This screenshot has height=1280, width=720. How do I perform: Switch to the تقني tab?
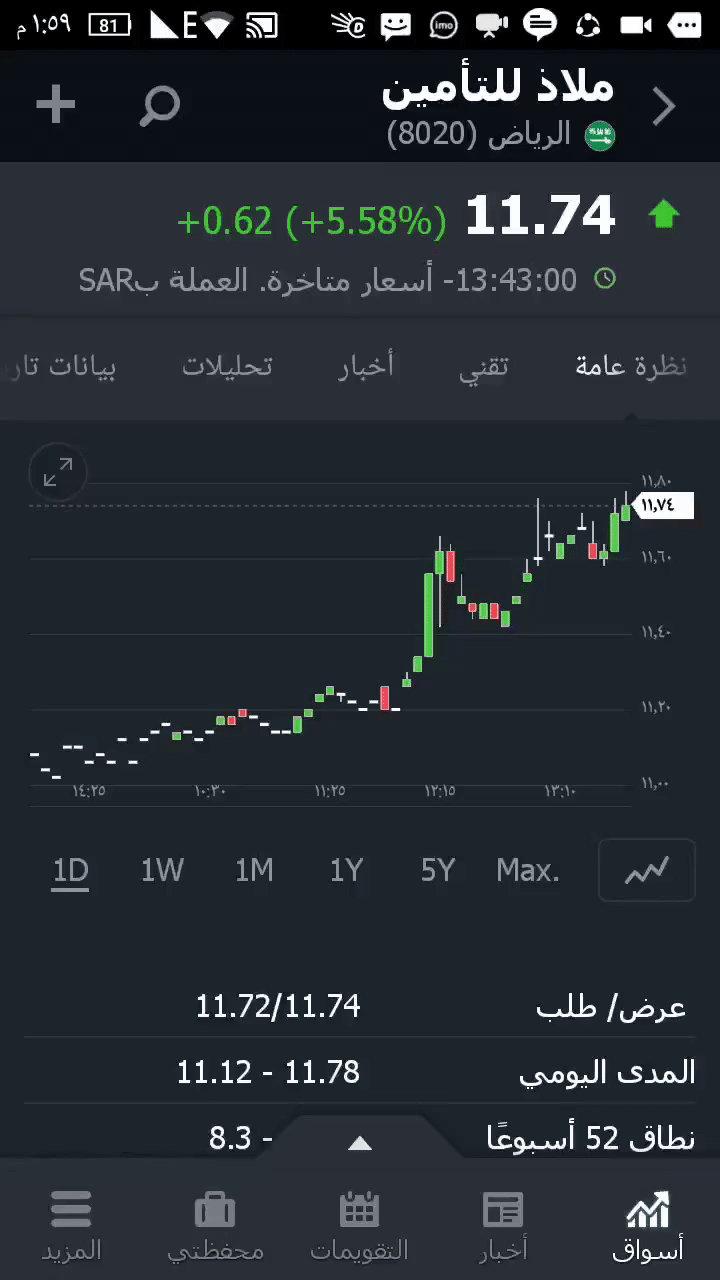pos(484,367)
